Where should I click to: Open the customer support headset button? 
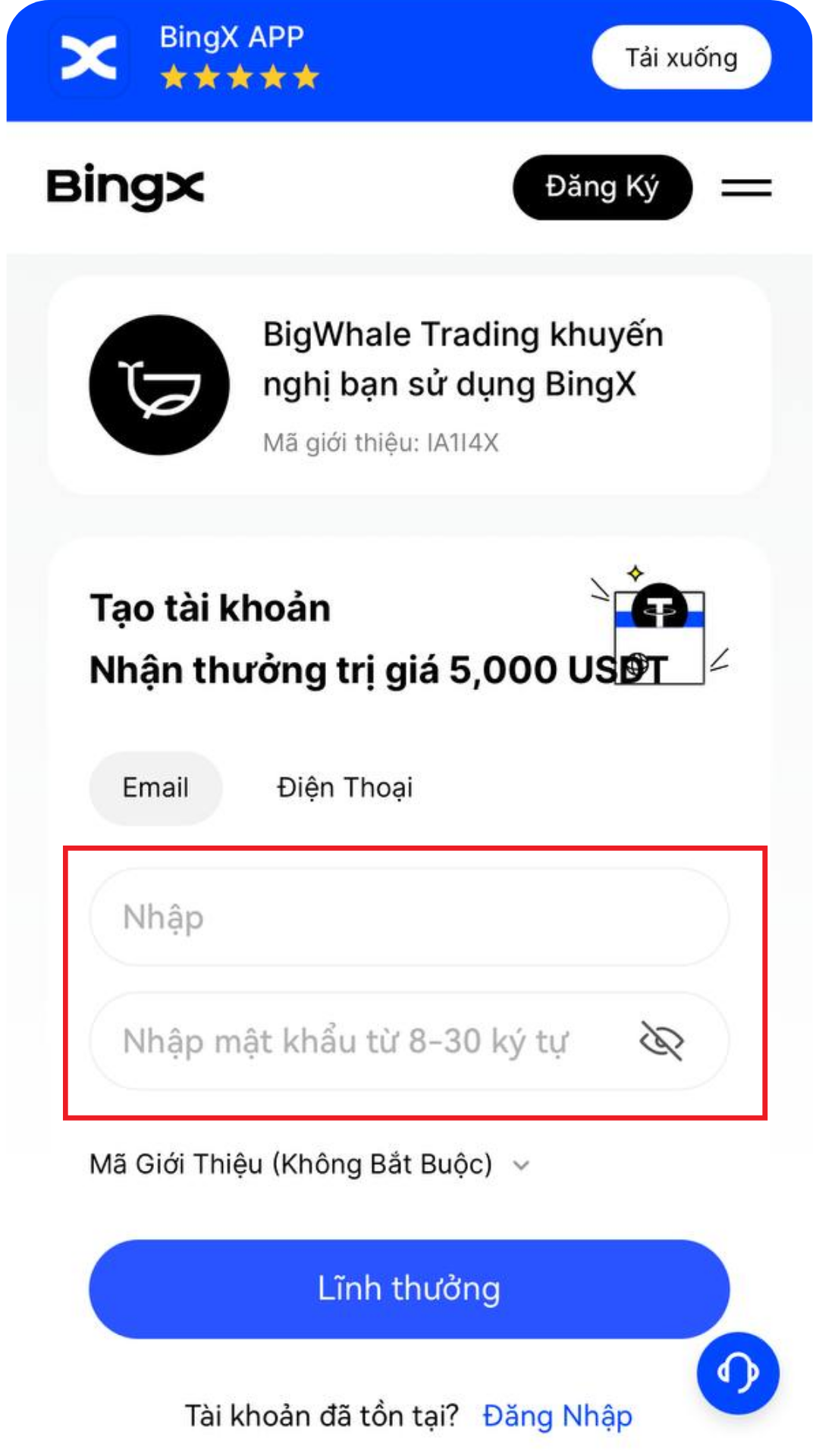737,1372
